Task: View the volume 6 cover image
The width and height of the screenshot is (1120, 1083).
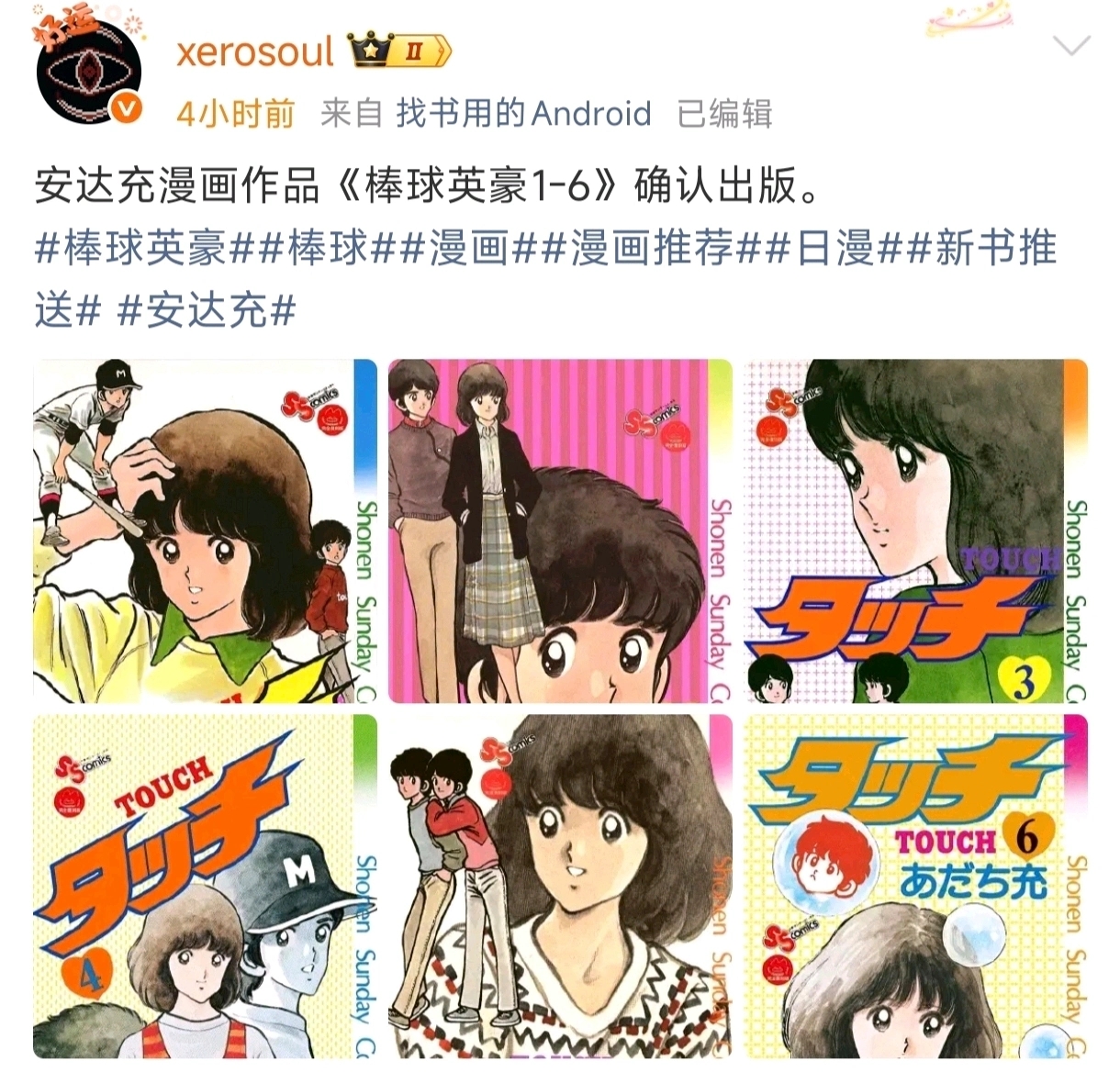Action: point(915,887)
